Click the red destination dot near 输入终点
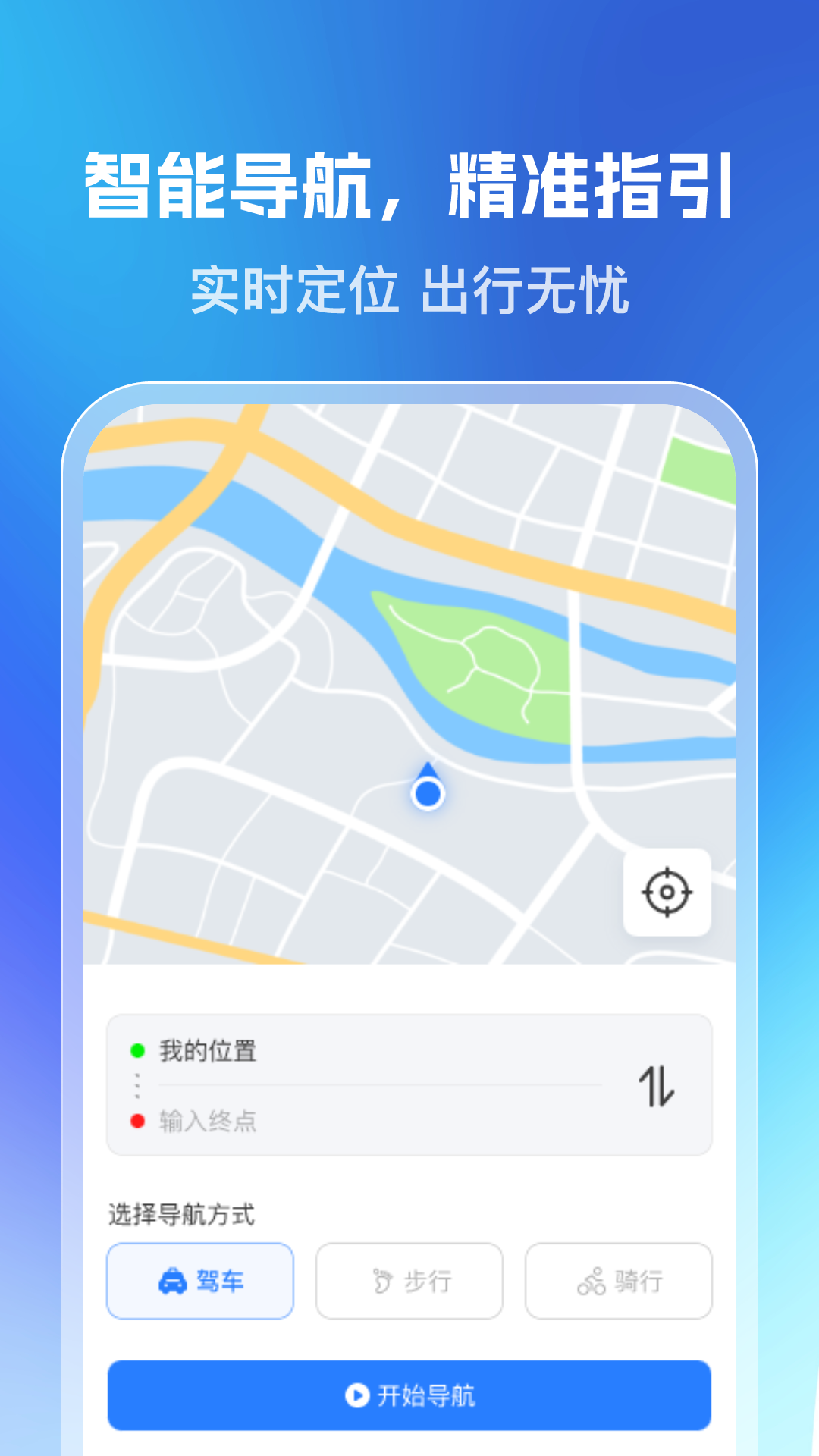Image resolution: width=819 pixels, height=1456 pixels. (137, 1122)
